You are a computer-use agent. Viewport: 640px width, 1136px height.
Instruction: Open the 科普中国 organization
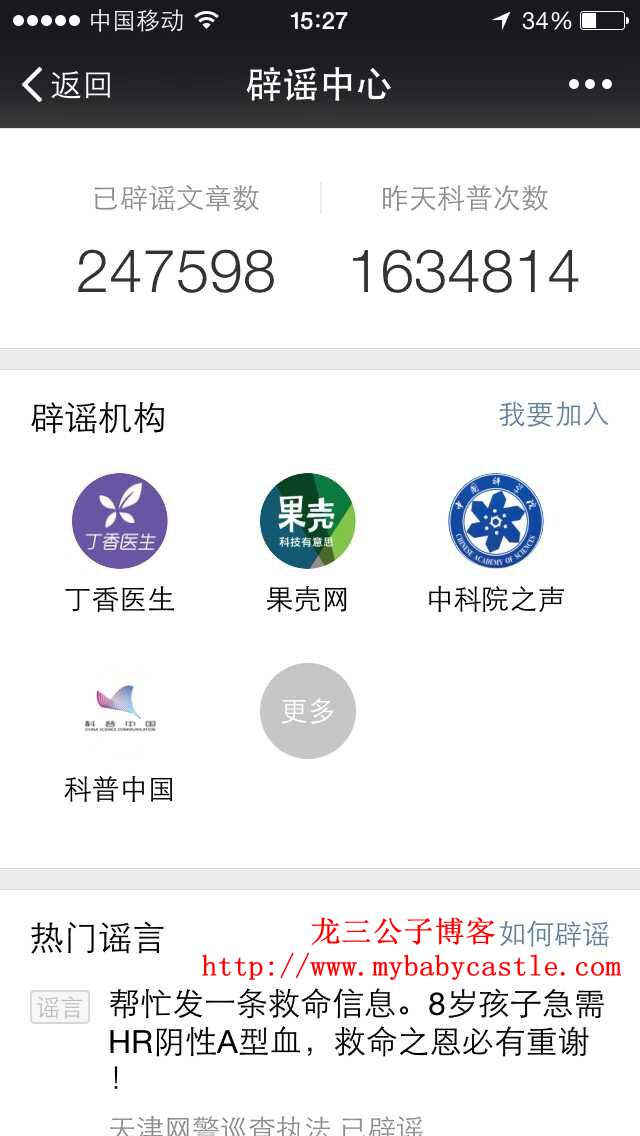pos(120,732)
